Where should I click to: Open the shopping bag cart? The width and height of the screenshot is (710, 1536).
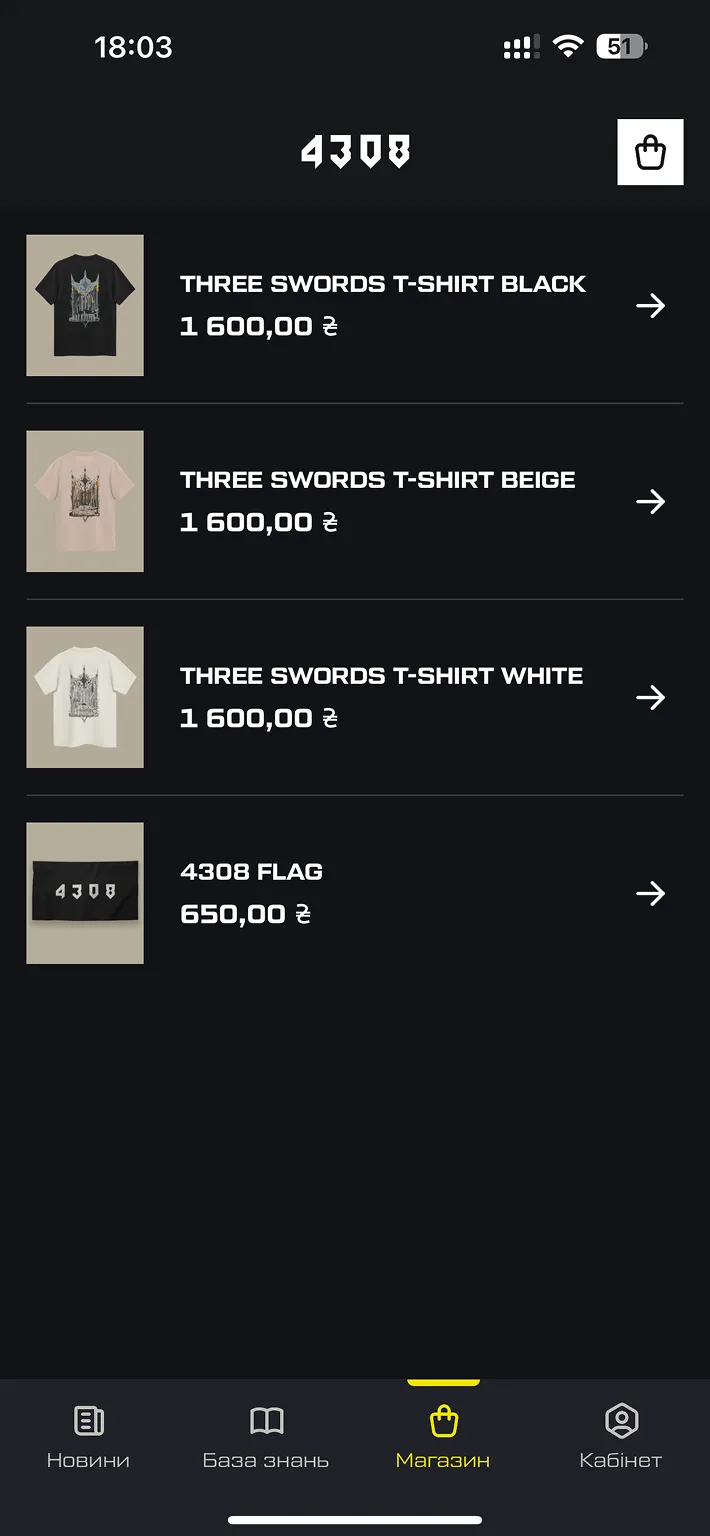(x=650, y=152)
